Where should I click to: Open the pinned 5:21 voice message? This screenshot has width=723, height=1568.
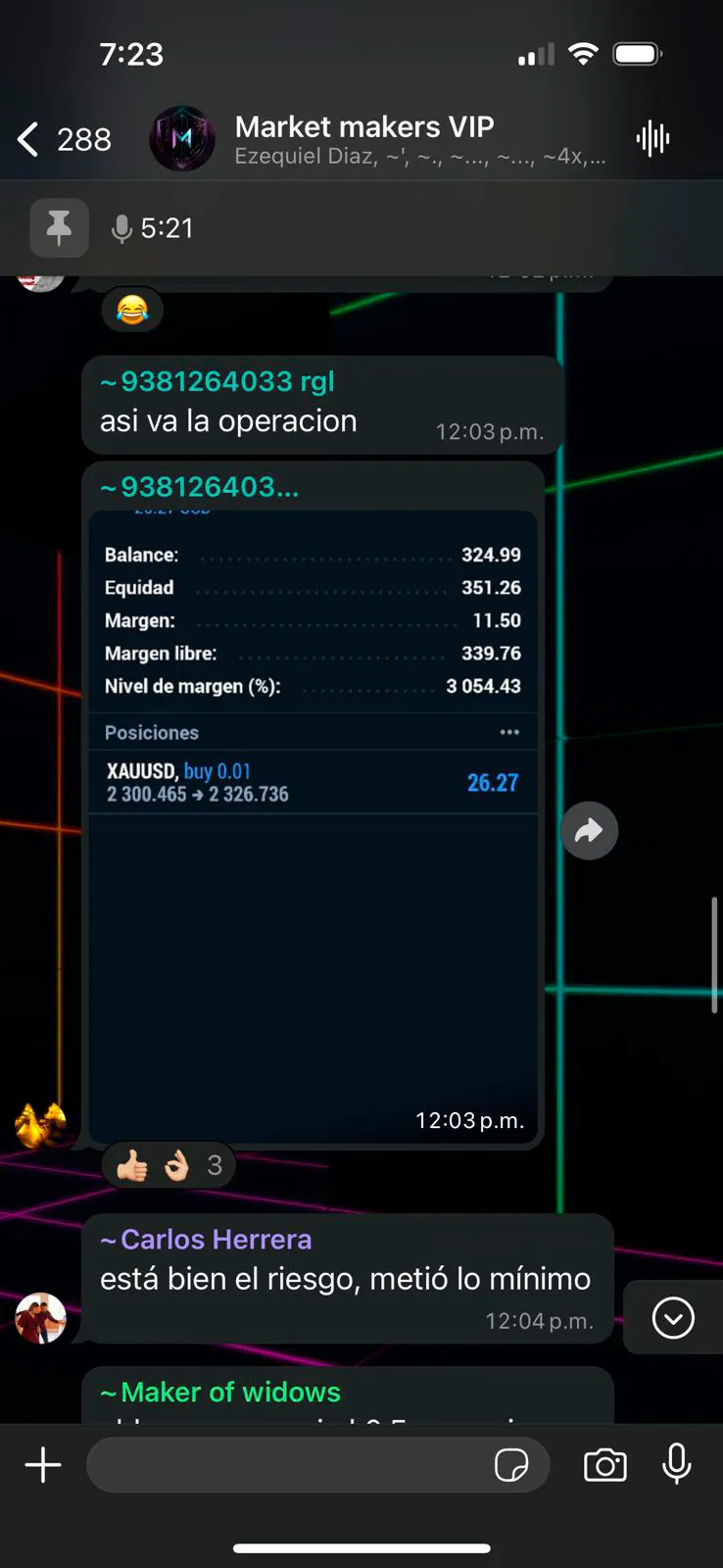click(x=167, y=228)
